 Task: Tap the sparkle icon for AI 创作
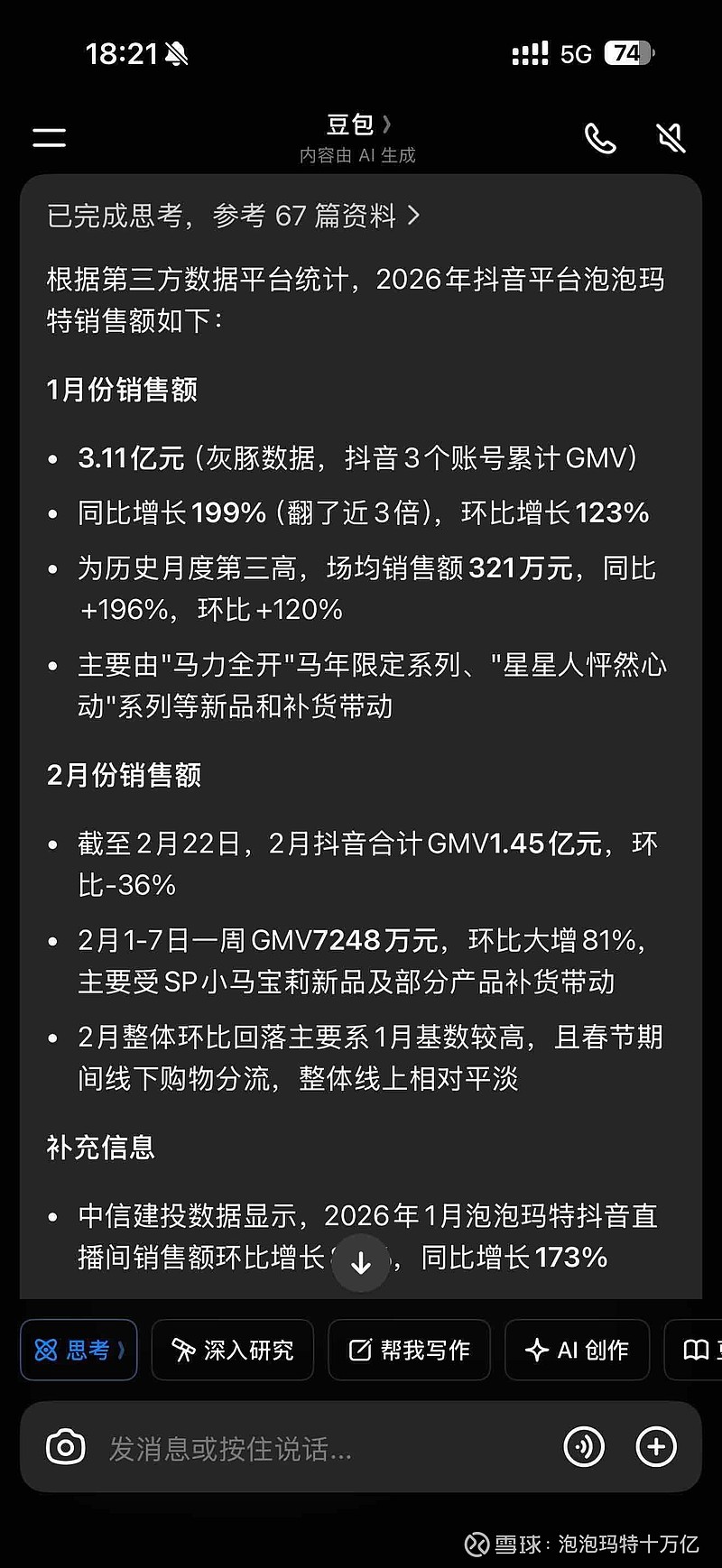[539, 1350]
